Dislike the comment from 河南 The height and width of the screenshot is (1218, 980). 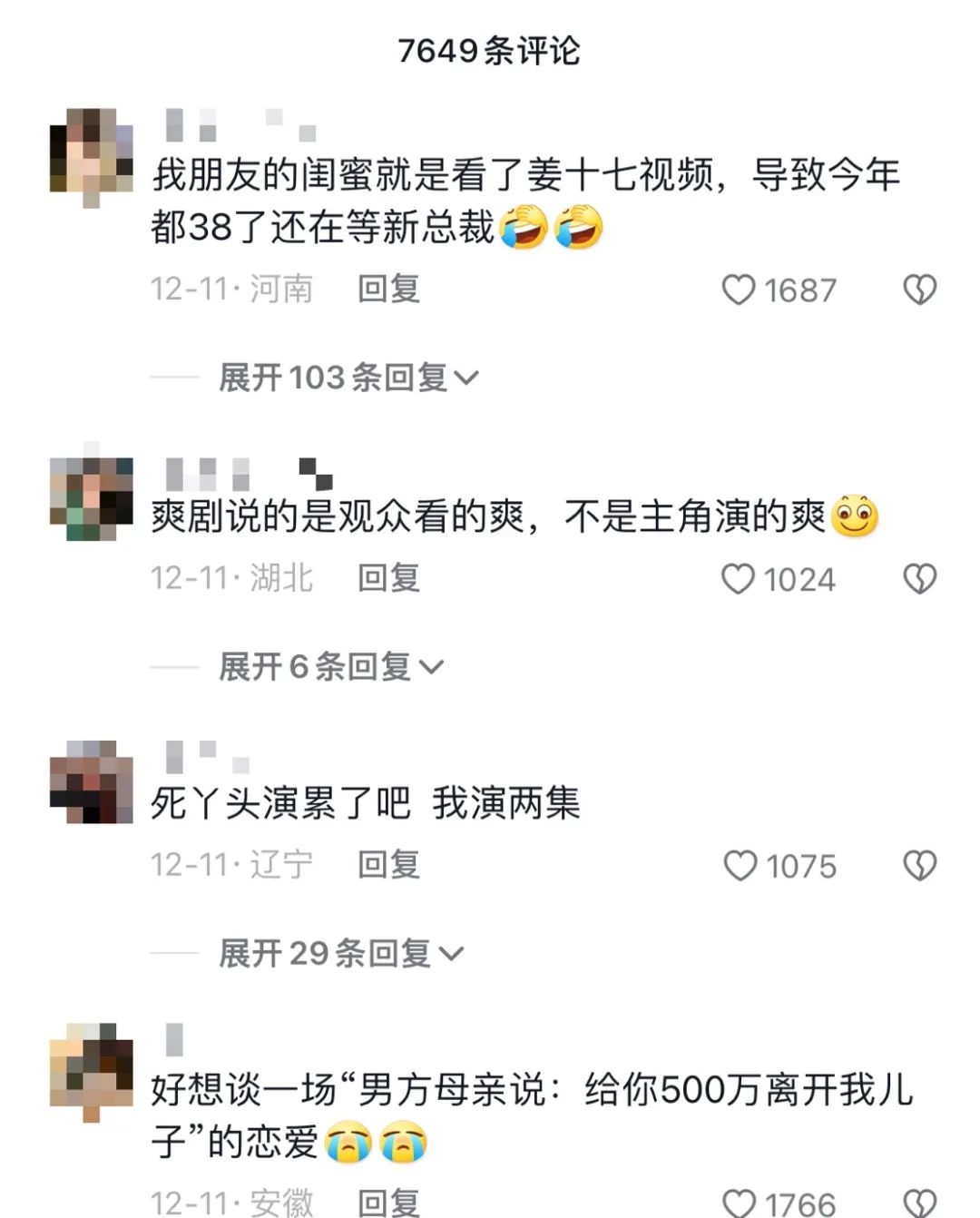coord(919,290)
